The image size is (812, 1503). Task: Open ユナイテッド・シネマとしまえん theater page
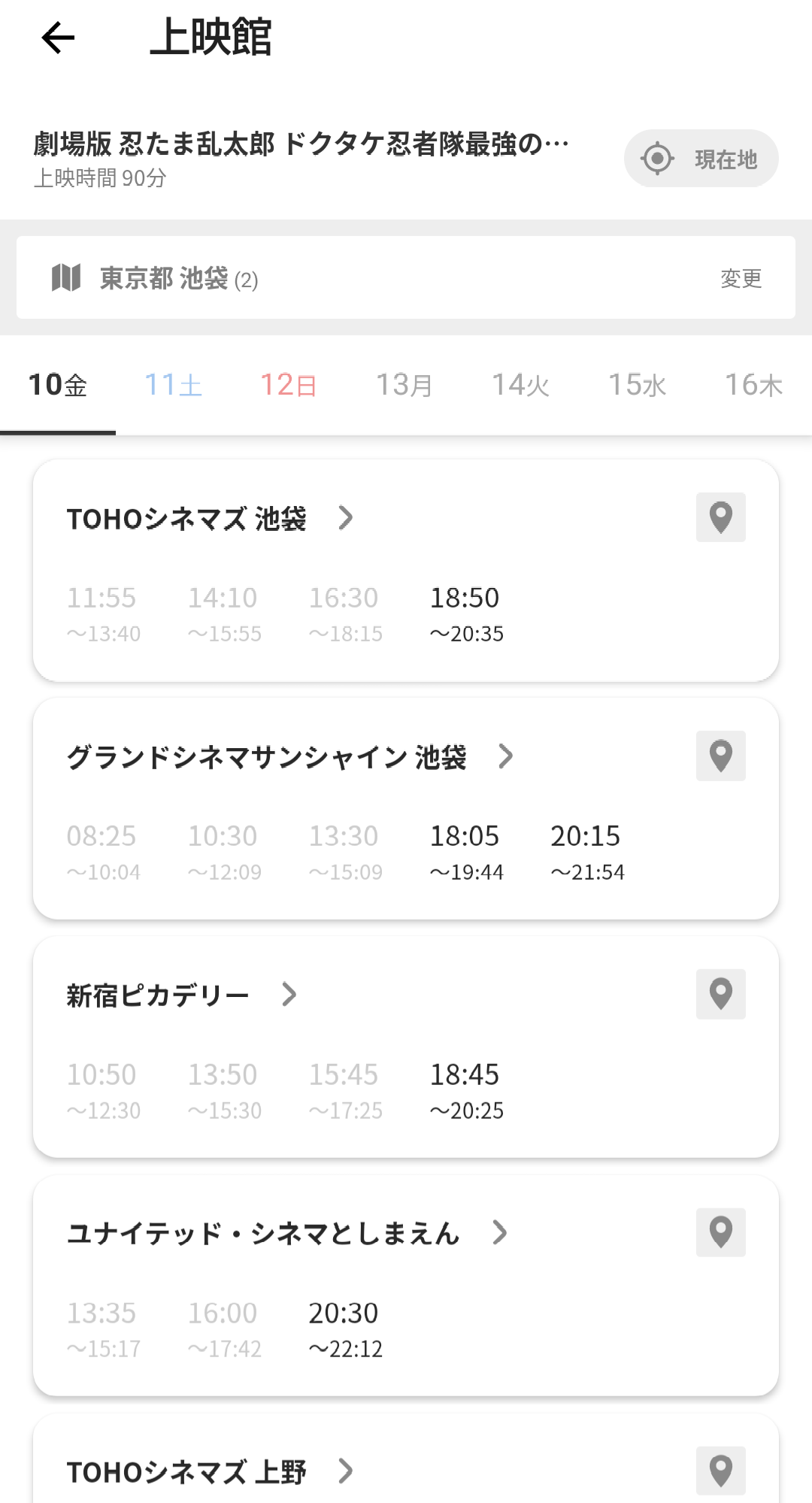(287, 1234)
